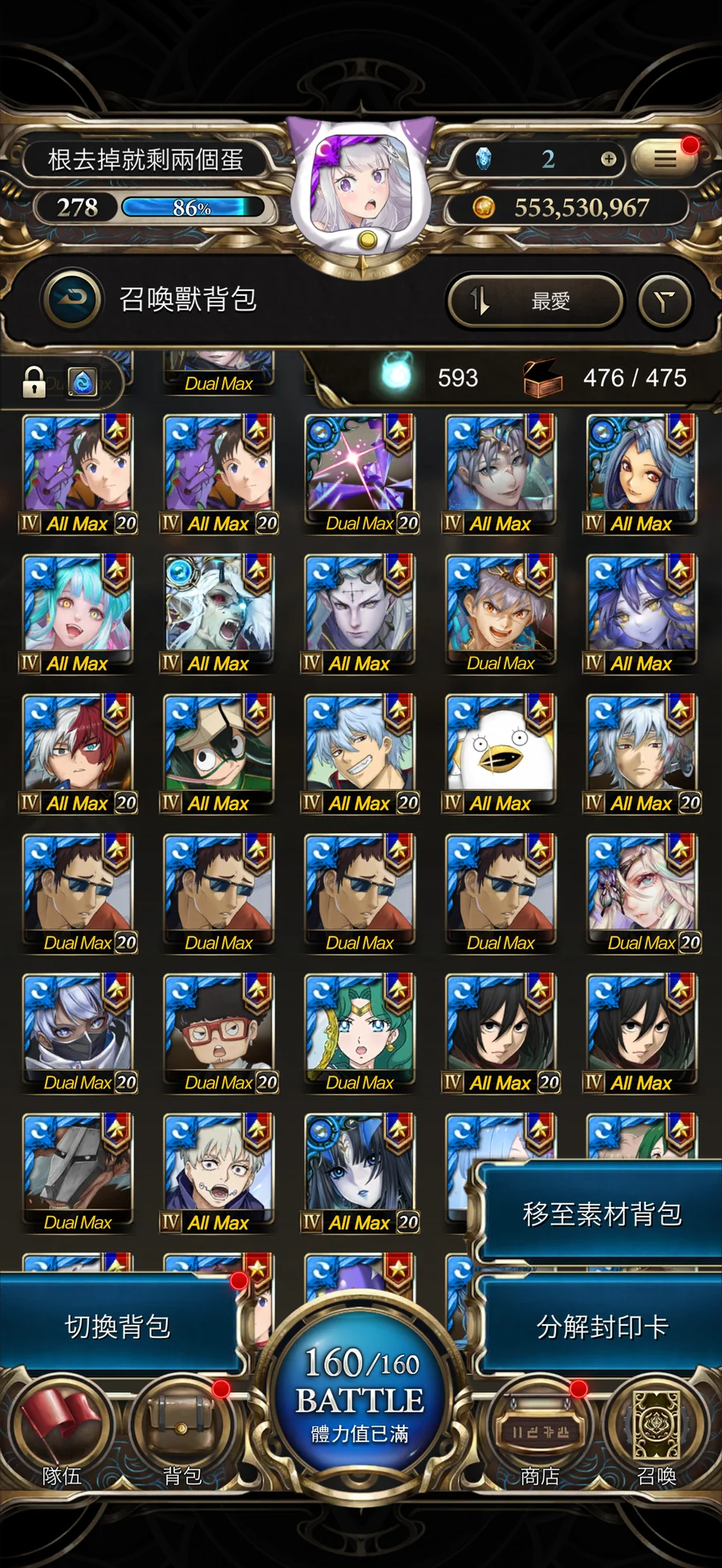Choose 分解封印卡 button
Screen dimensions: 722x1568
click(602, 1327)
